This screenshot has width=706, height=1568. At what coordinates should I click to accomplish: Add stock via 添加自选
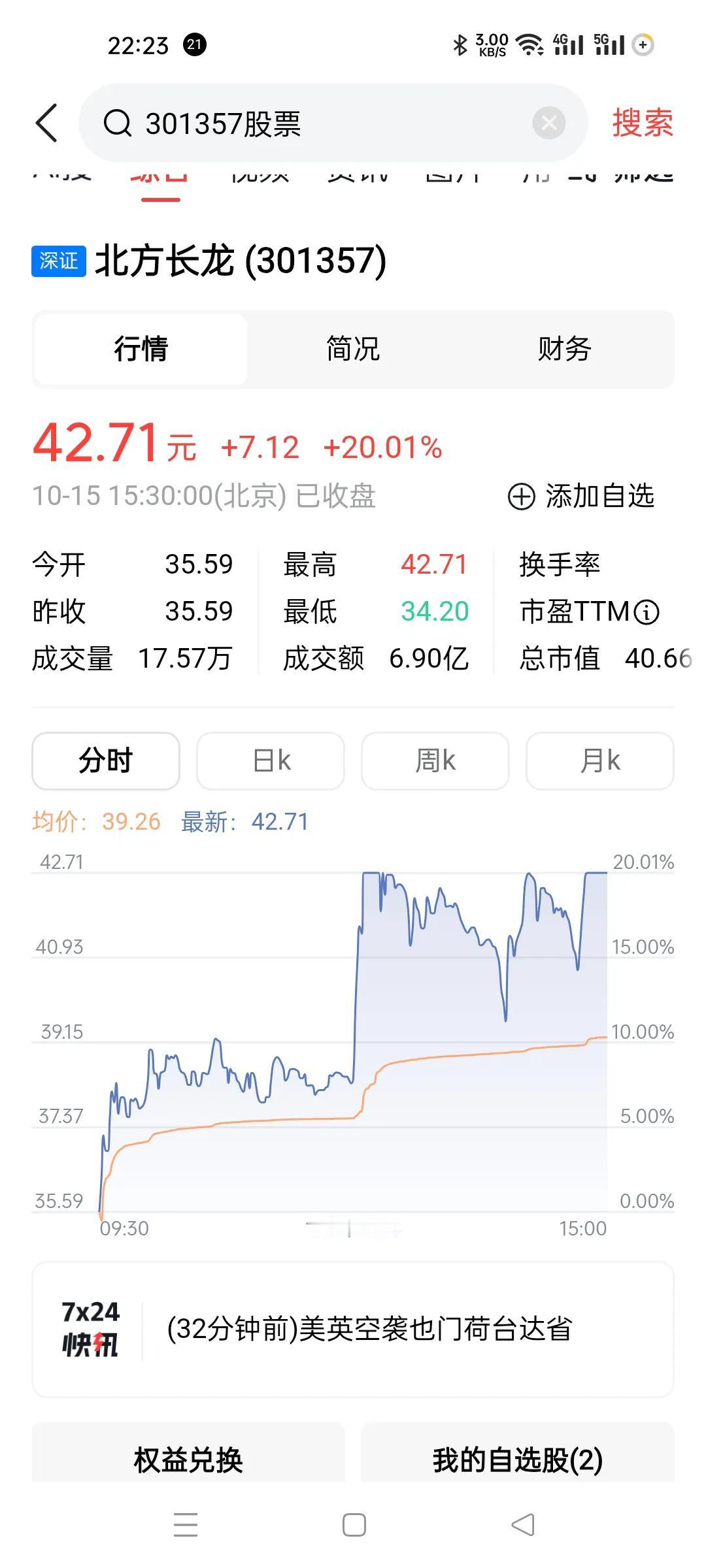[x=581, y=497]
